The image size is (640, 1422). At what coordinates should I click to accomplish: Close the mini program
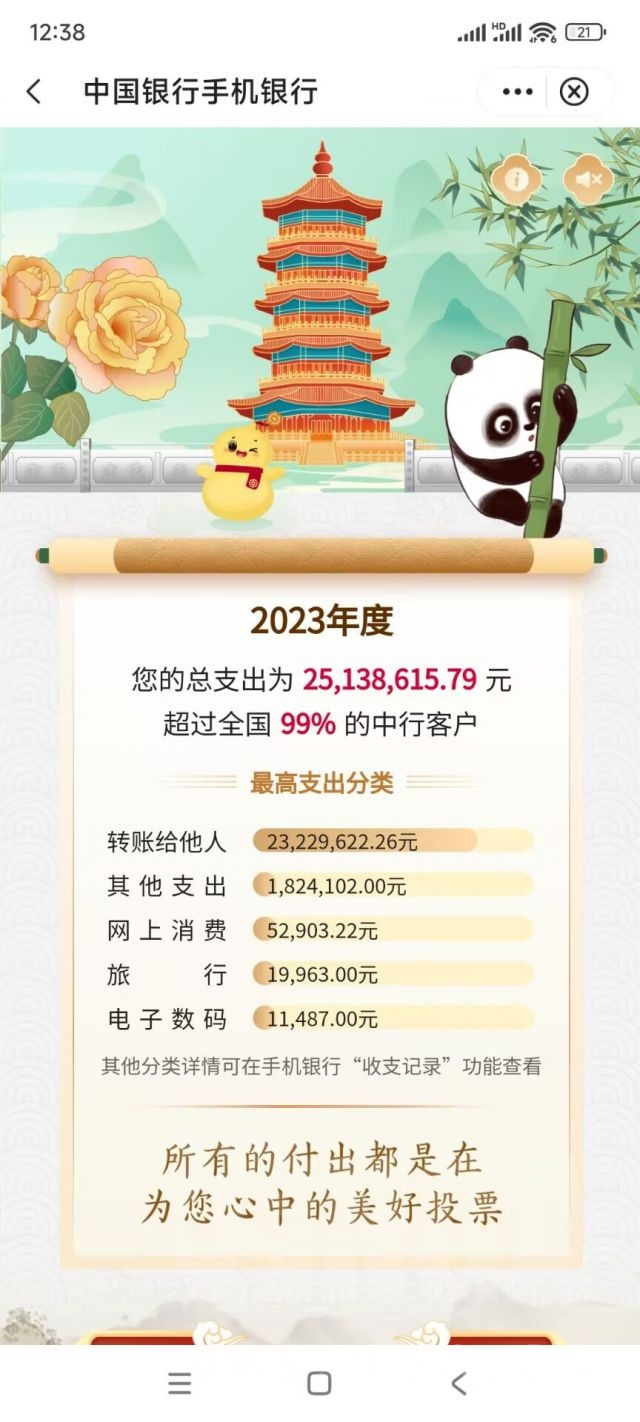pos(574,92)
